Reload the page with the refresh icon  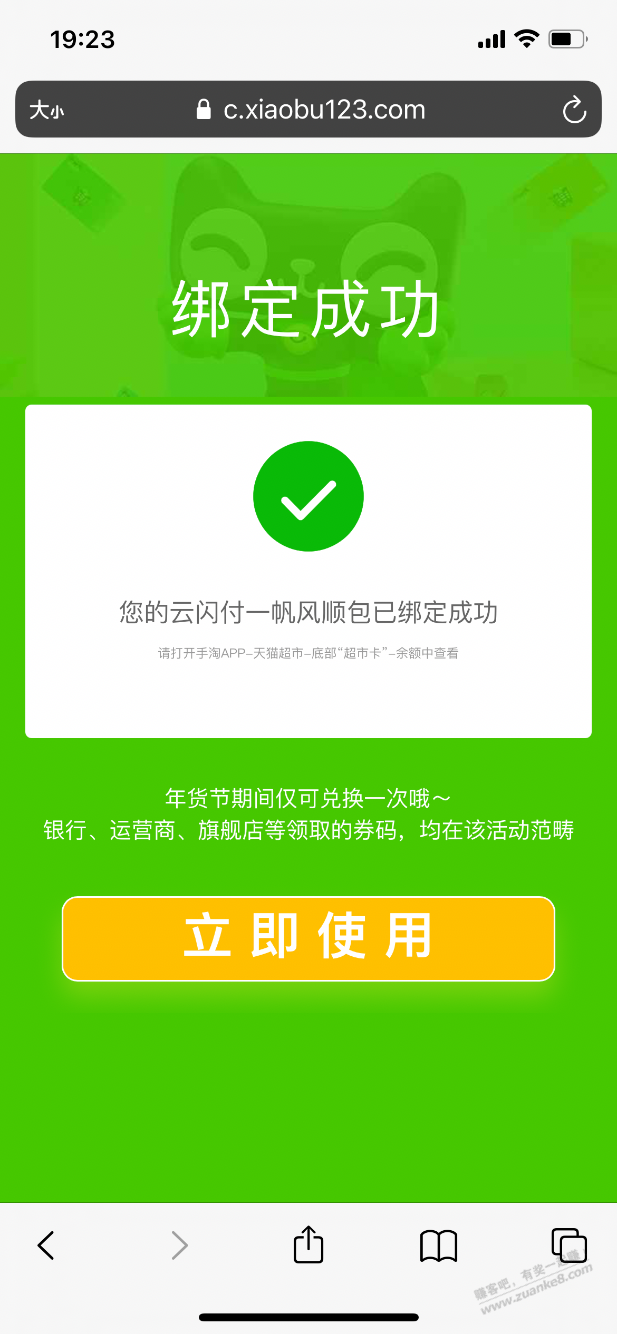pos(574,110)
